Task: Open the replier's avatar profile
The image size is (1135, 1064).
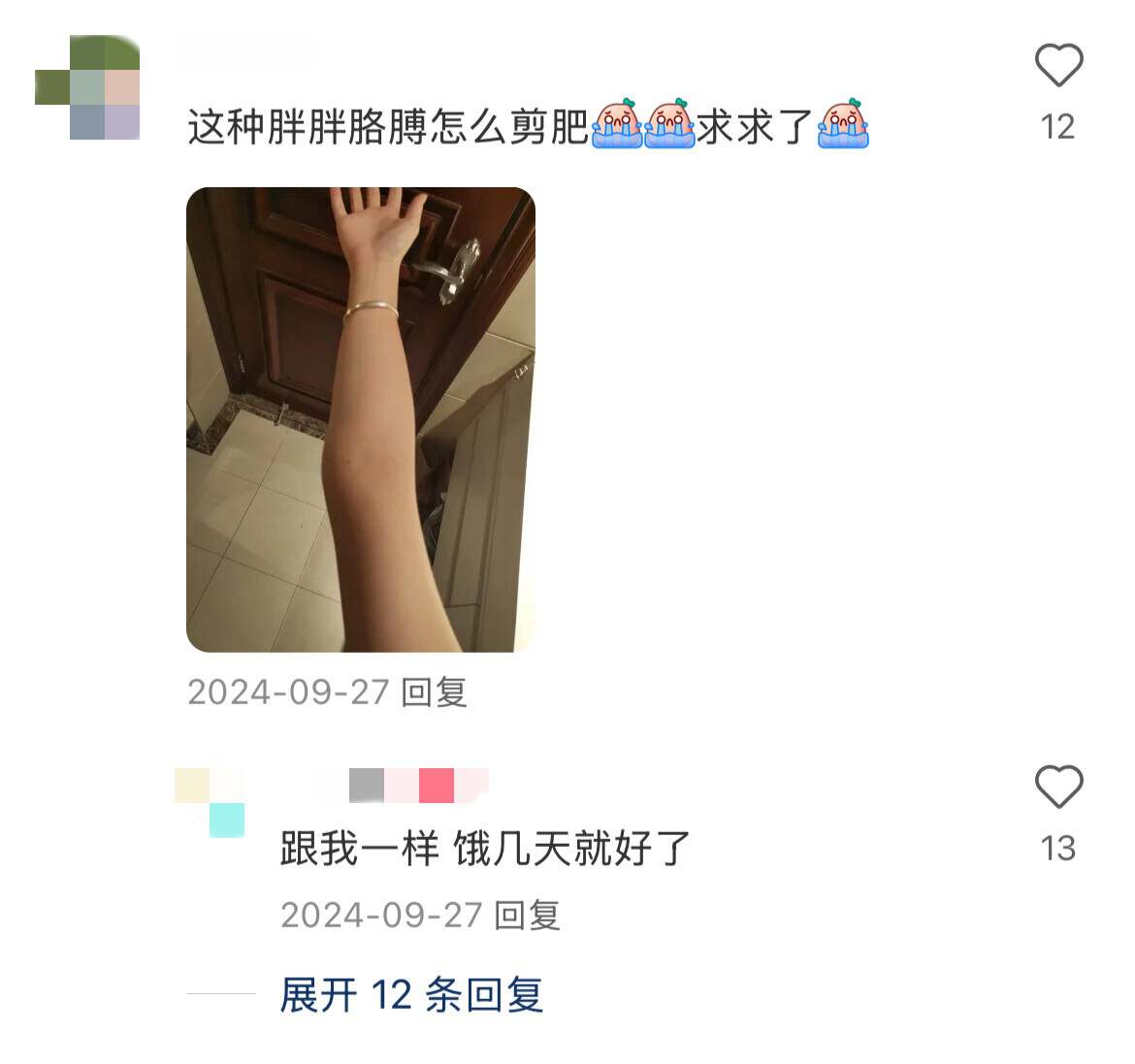Action: pyautogui.click(x=210, y=803)
